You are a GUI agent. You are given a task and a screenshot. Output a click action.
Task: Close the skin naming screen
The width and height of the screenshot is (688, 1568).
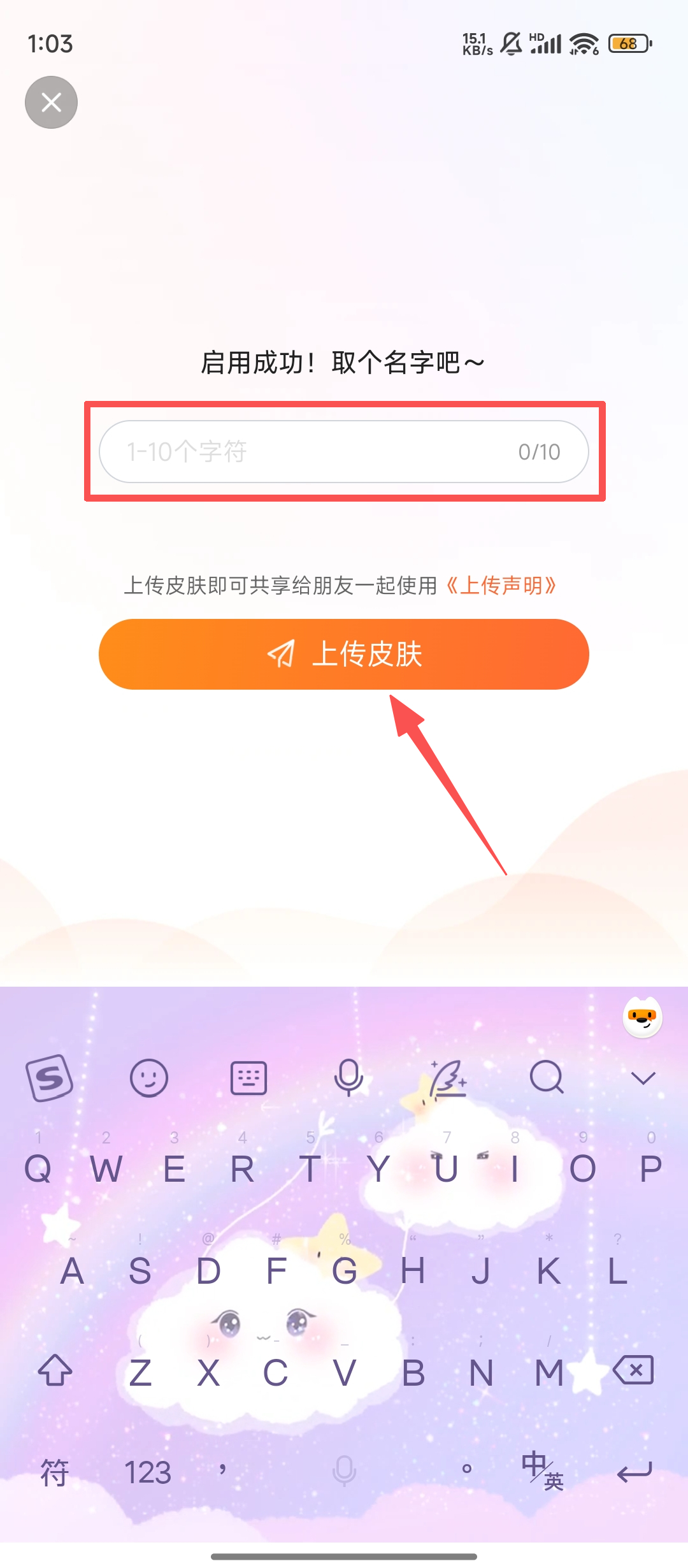tap(51, 102)
